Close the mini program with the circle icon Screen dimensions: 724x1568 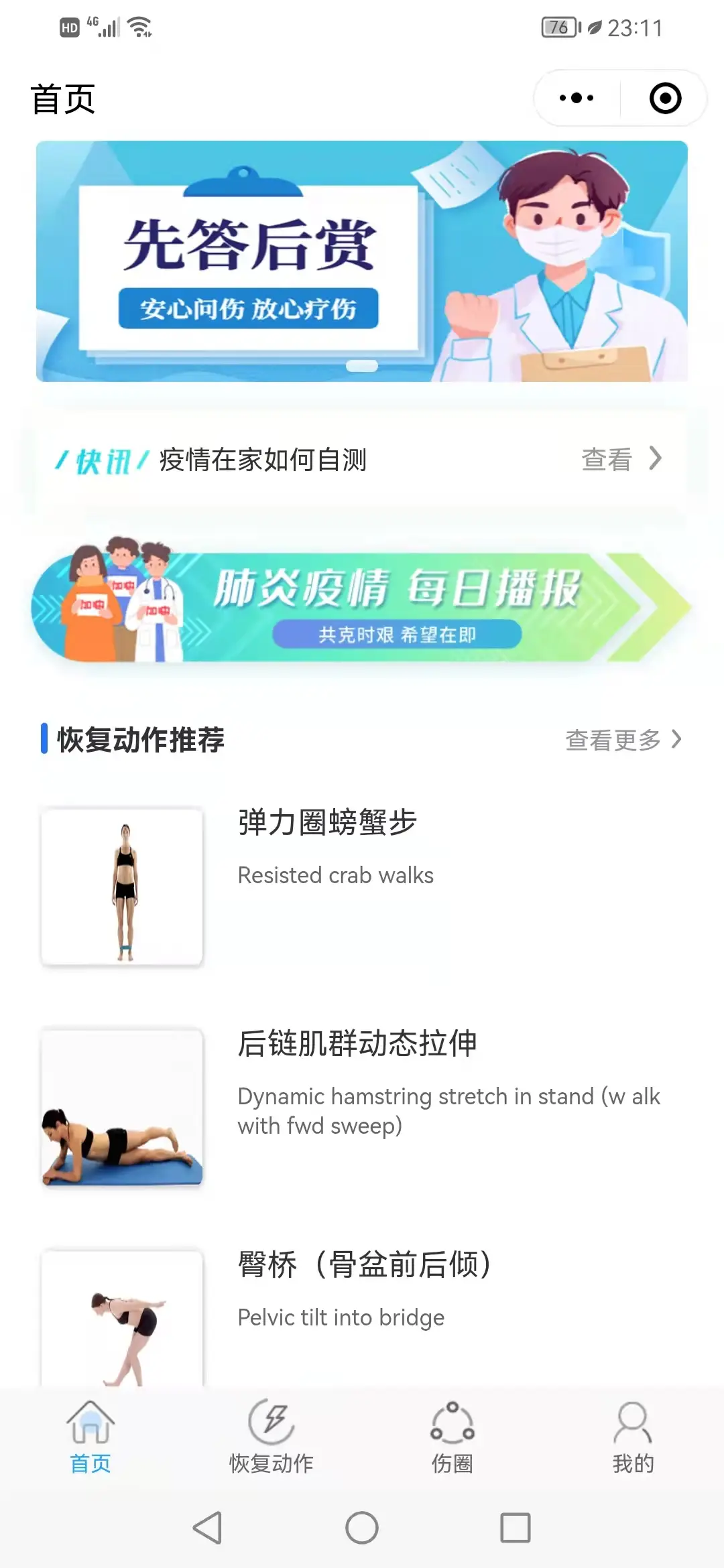[665, 98]
